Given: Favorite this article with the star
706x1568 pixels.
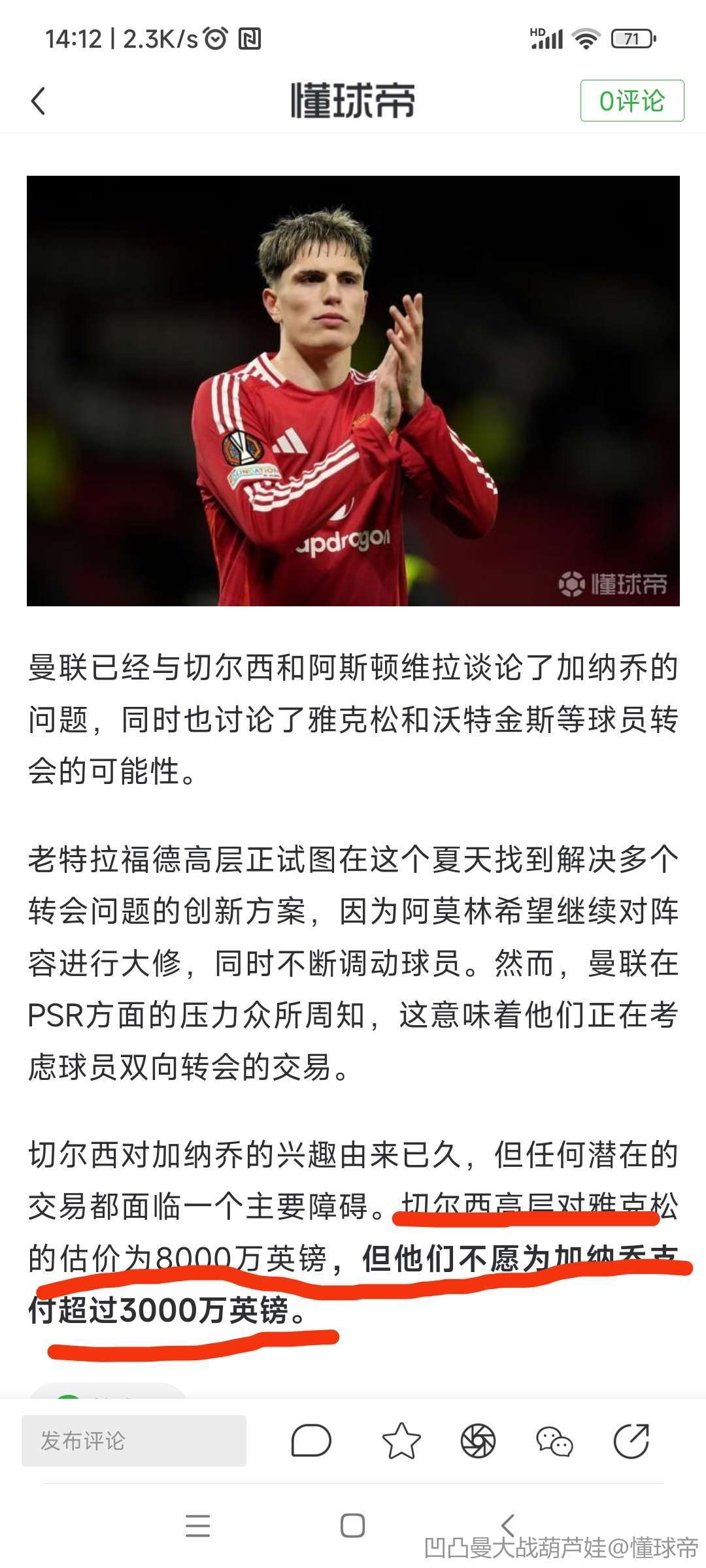Looking at the screenshot, I should (401, 1441).
